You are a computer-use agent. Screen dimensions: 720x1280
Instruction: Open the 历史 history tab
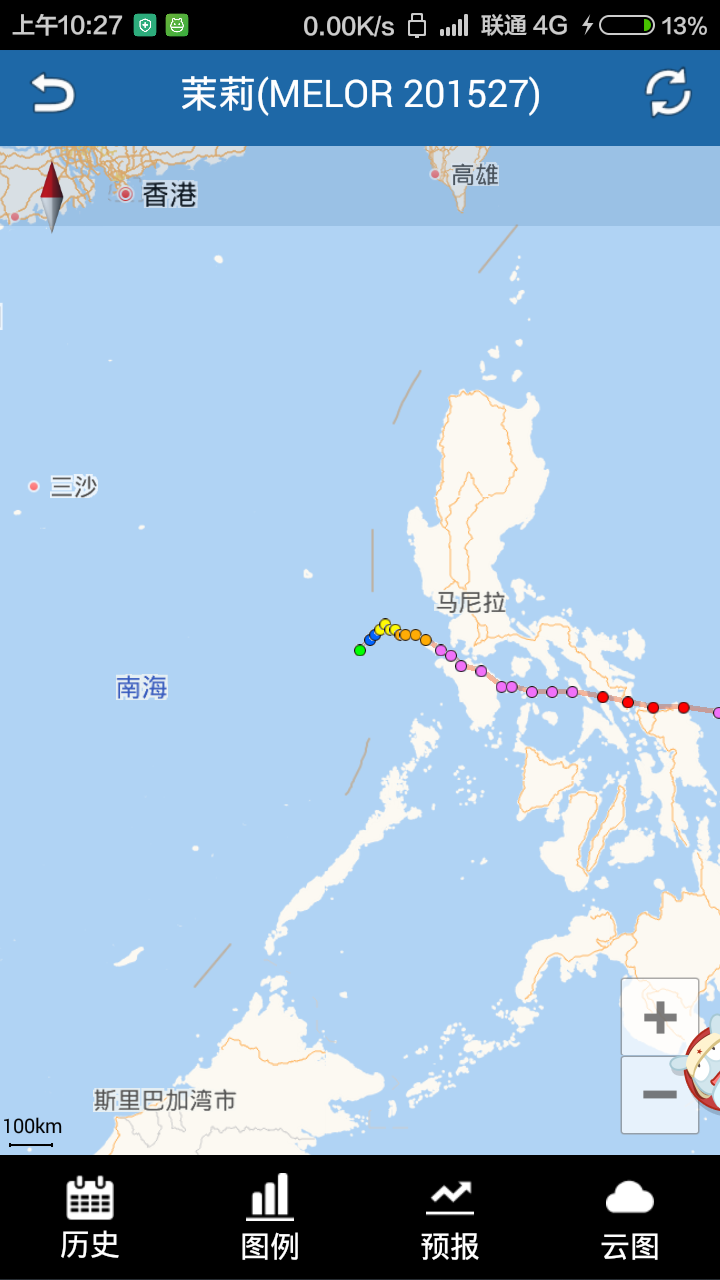[90, 1217]
